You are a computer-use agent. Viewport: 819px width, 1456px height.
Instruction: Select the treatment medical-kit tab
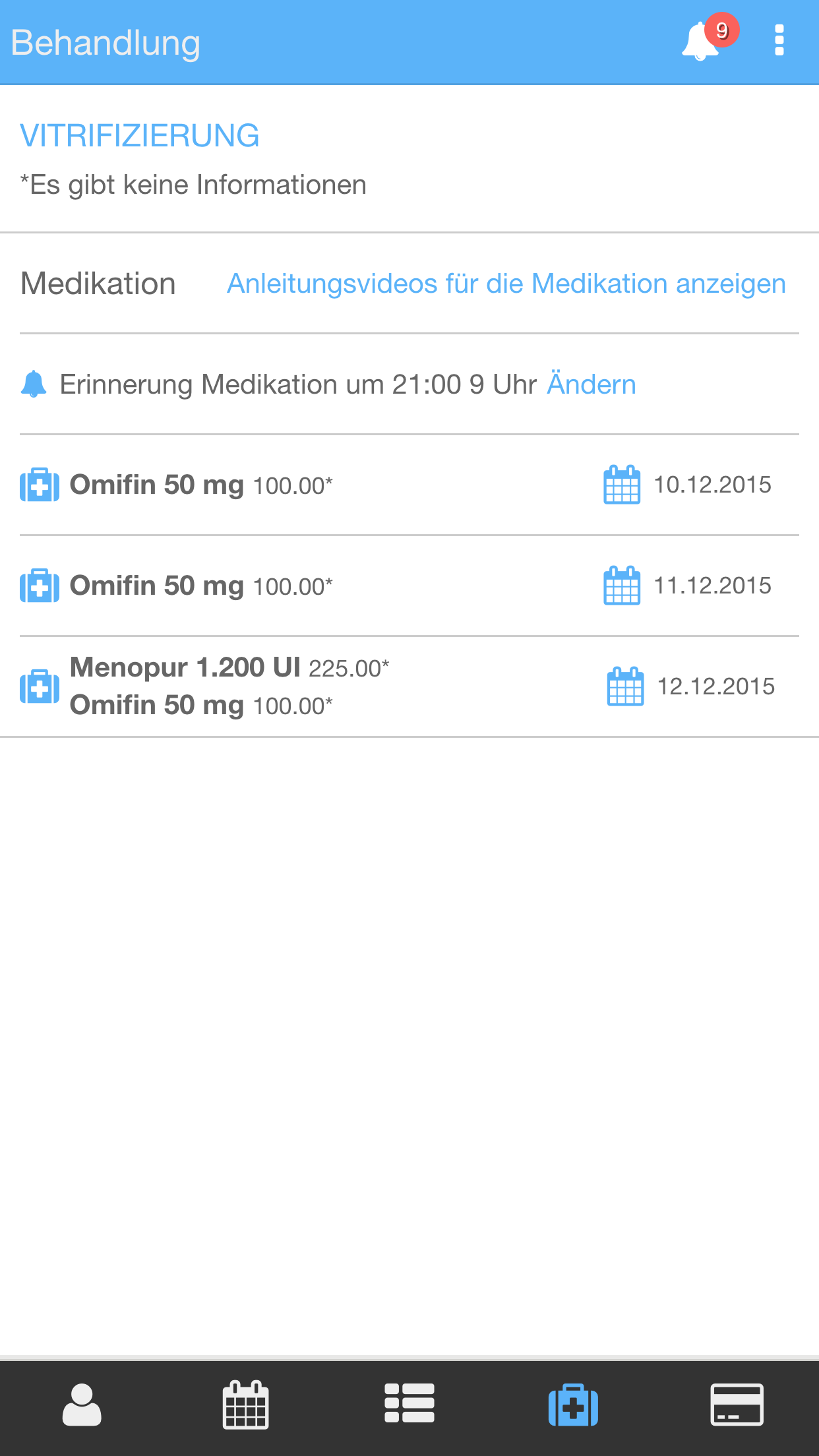[573, 1405]
